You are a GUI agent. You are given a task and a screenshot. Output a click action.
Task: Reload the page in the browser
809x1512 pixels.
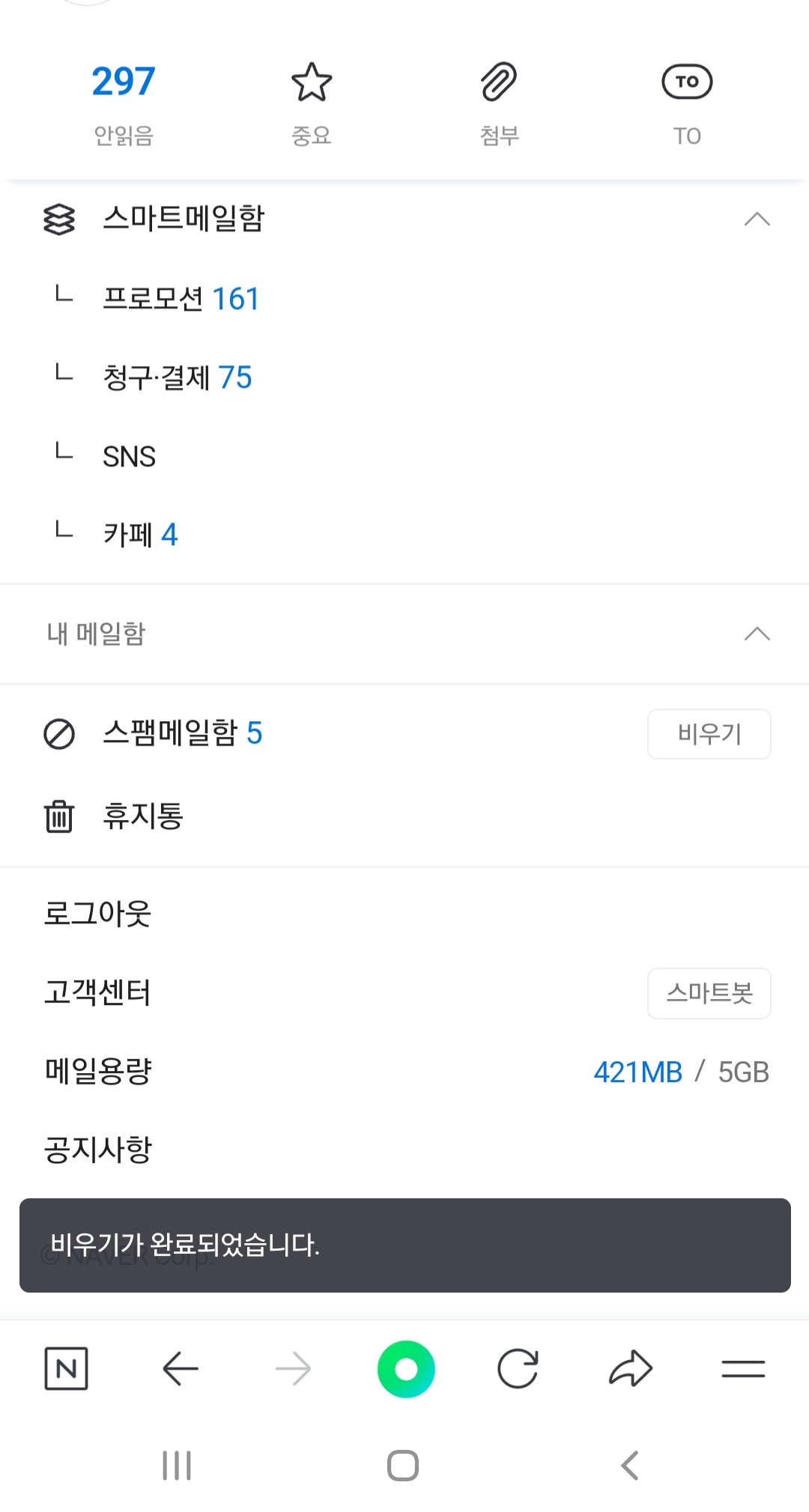click(518, 1369)
